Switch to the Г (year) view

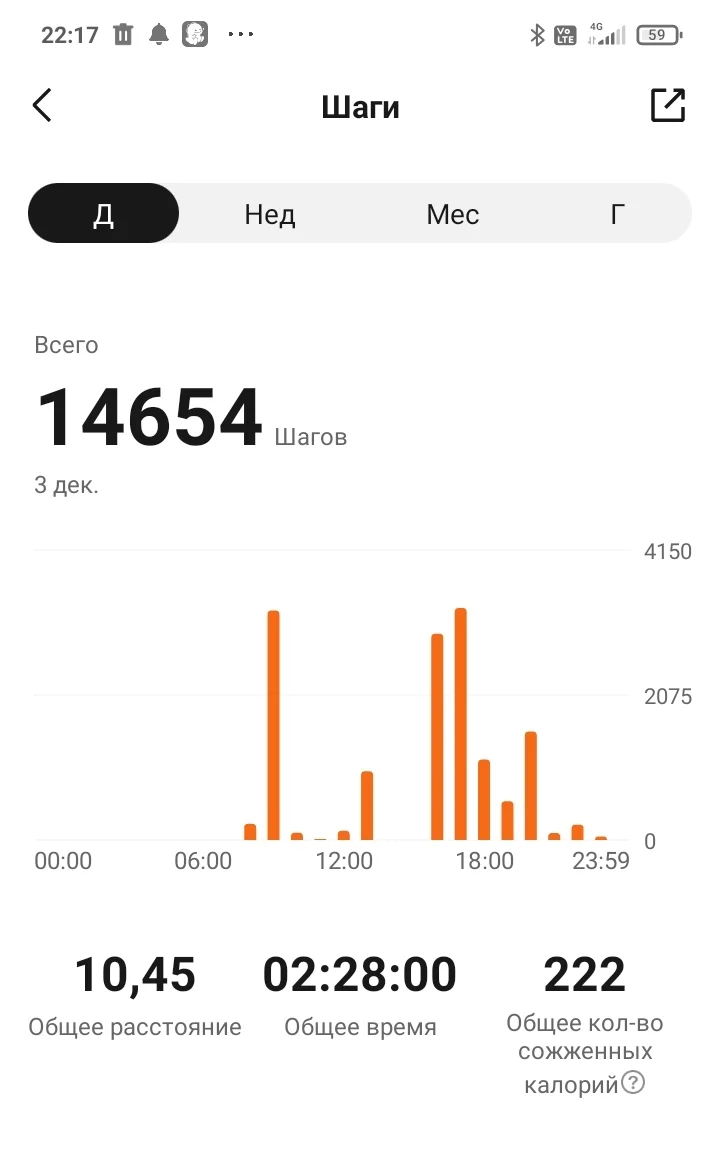[x=618, y=214]
